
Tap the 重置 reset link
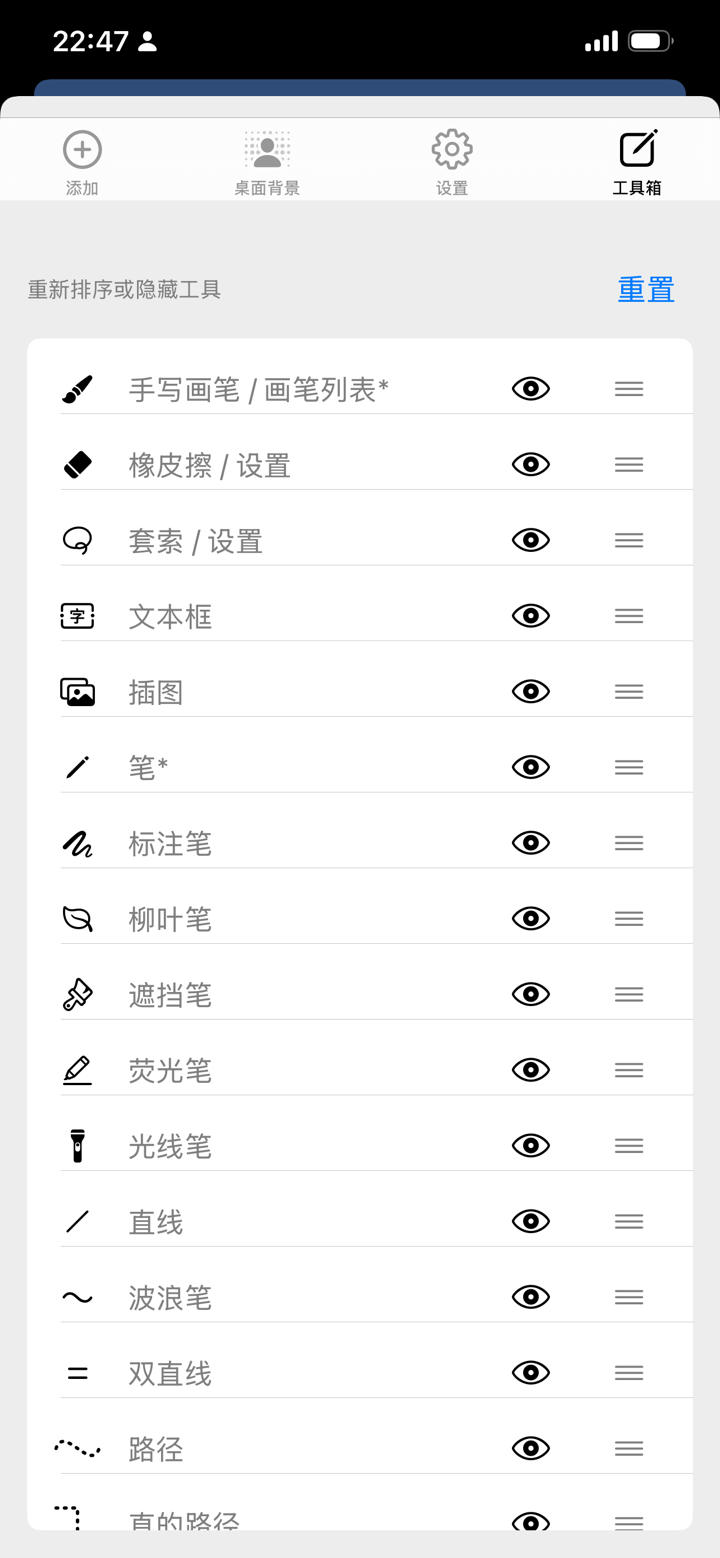click(x=645, y=288)
